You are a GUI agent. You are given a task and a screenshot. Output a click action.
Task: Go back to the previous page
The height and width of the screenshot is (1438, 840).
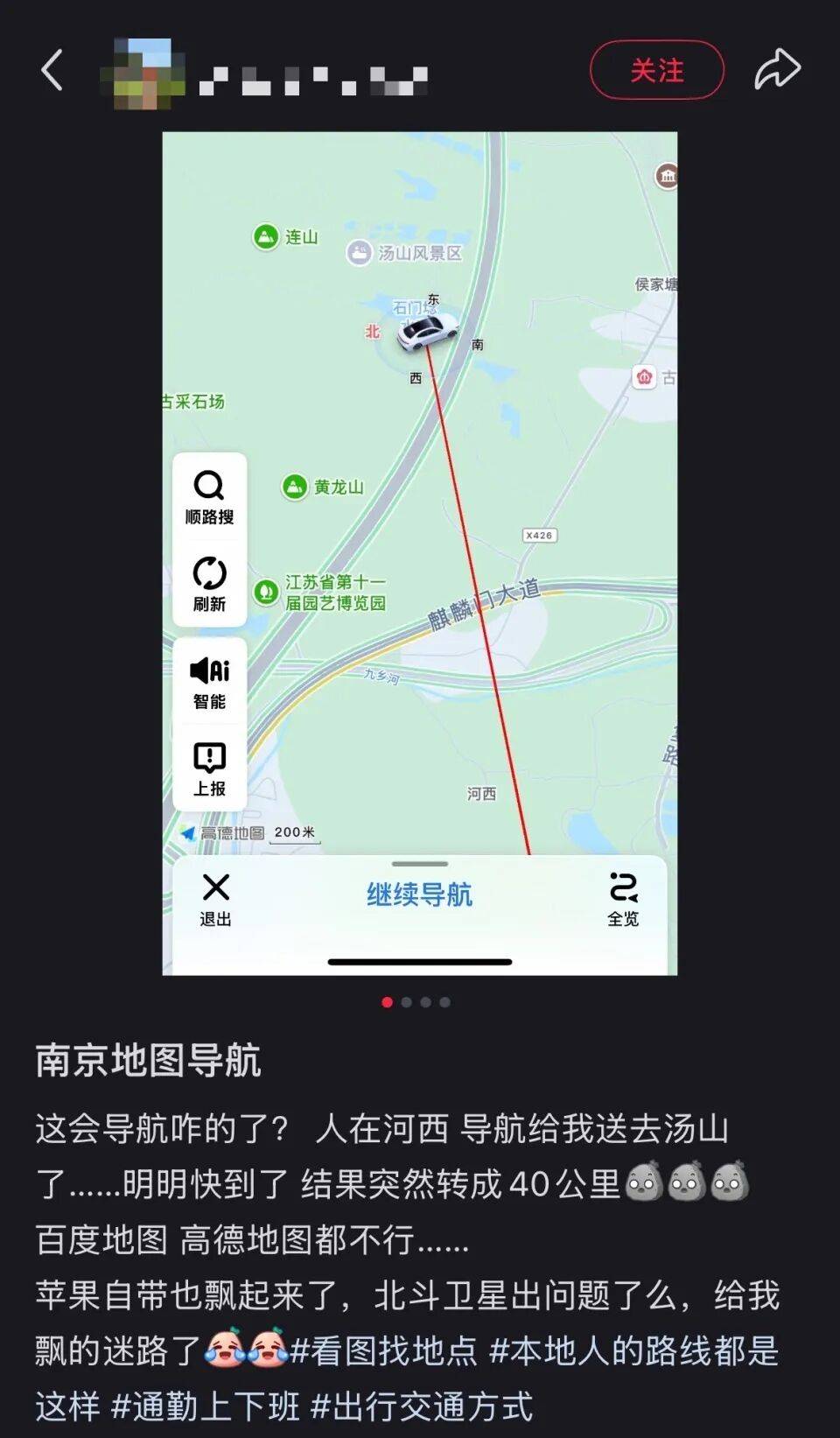52,70
